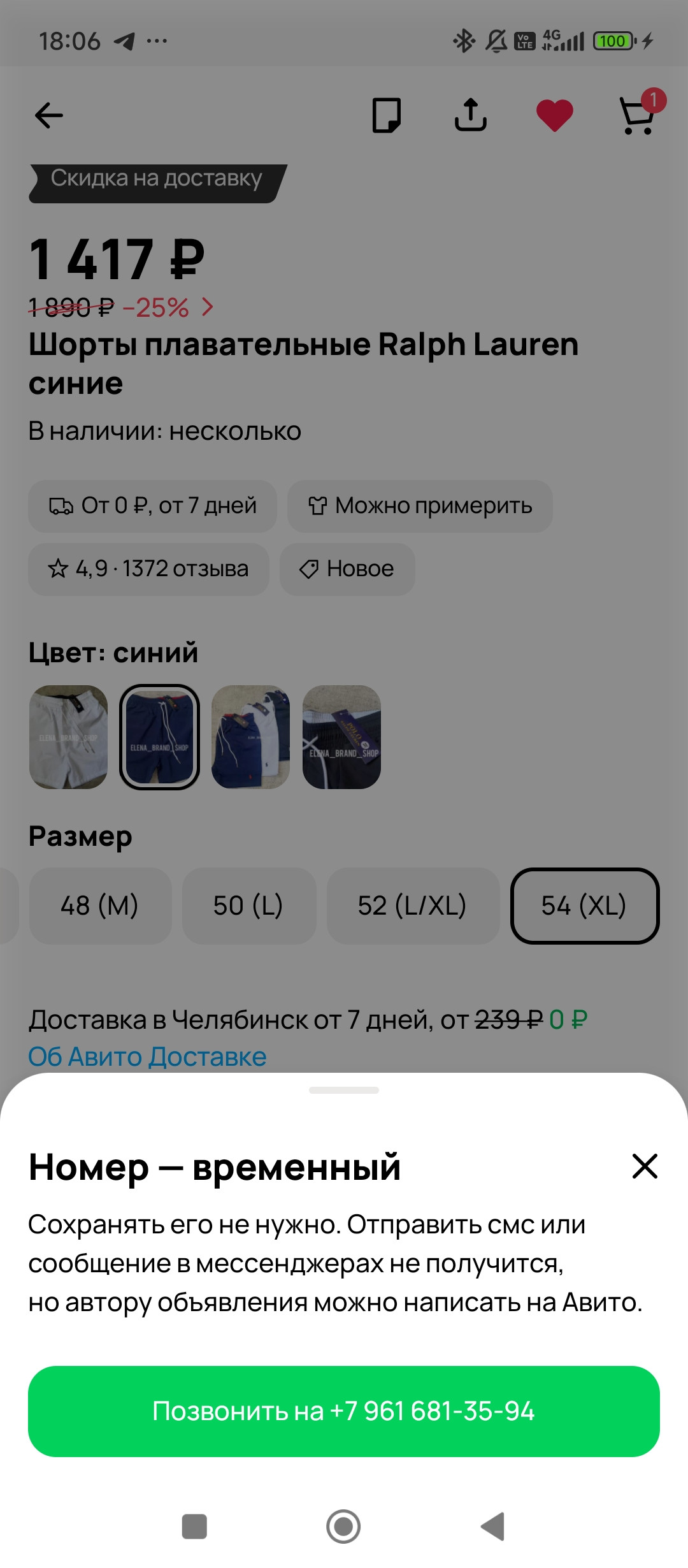Remove listing from favorites heart
688x1568 pixels.
pyautogui.click(x=554, y=116)
